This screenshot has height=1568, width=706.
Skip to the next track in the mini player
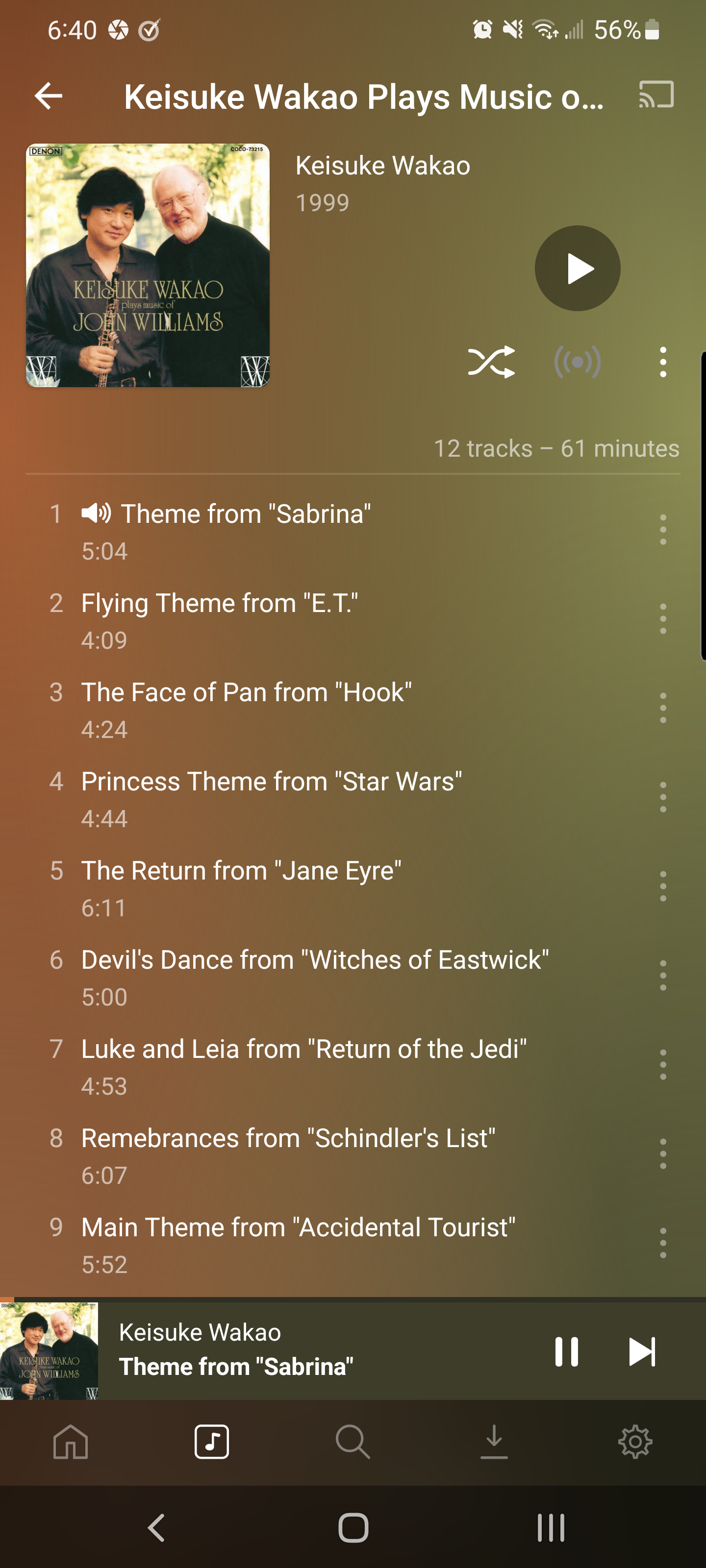pos(641,1351)
